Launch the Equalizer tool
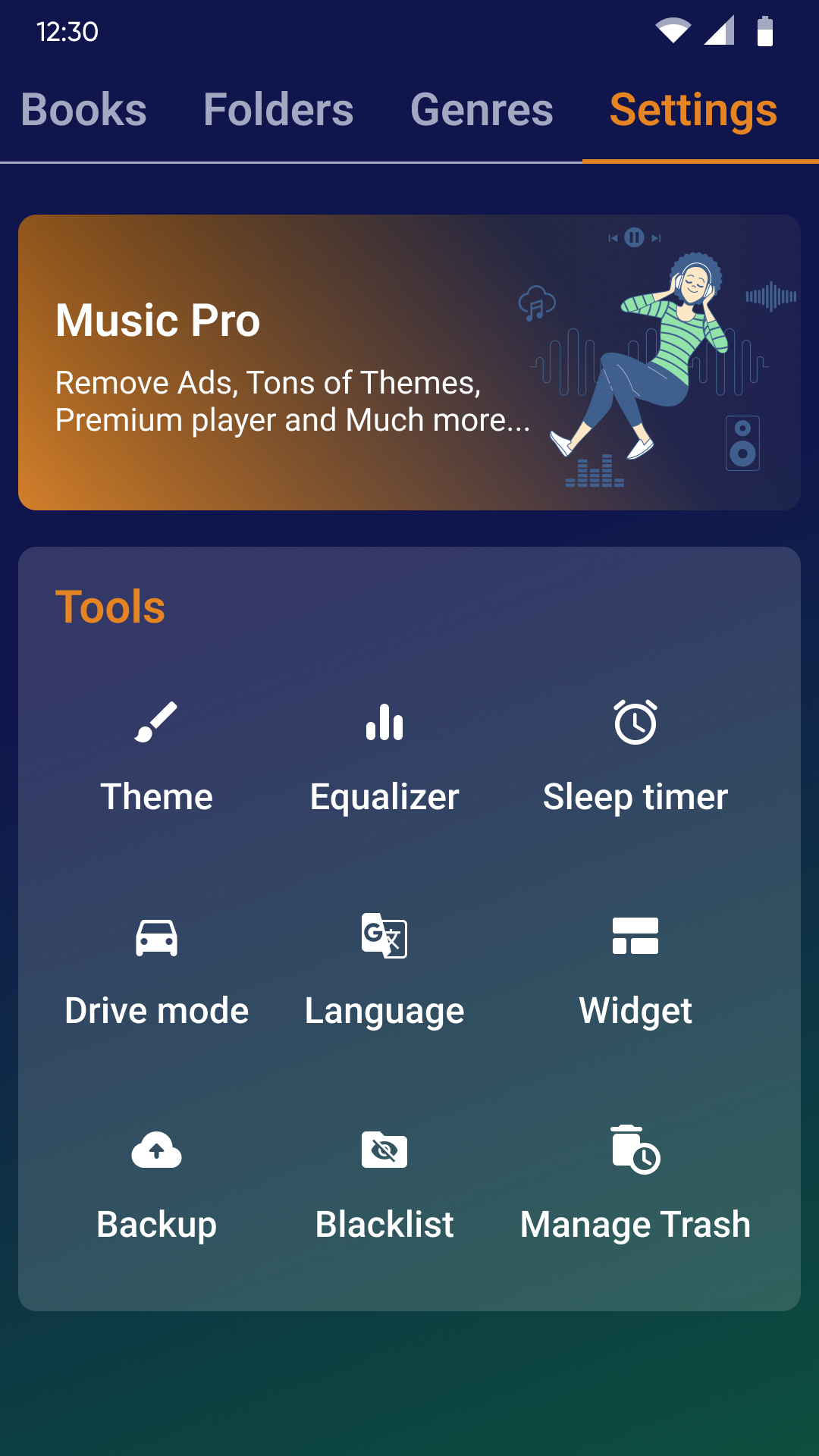The width and height of the screenshot is (819, 1456). click(384, 757)
